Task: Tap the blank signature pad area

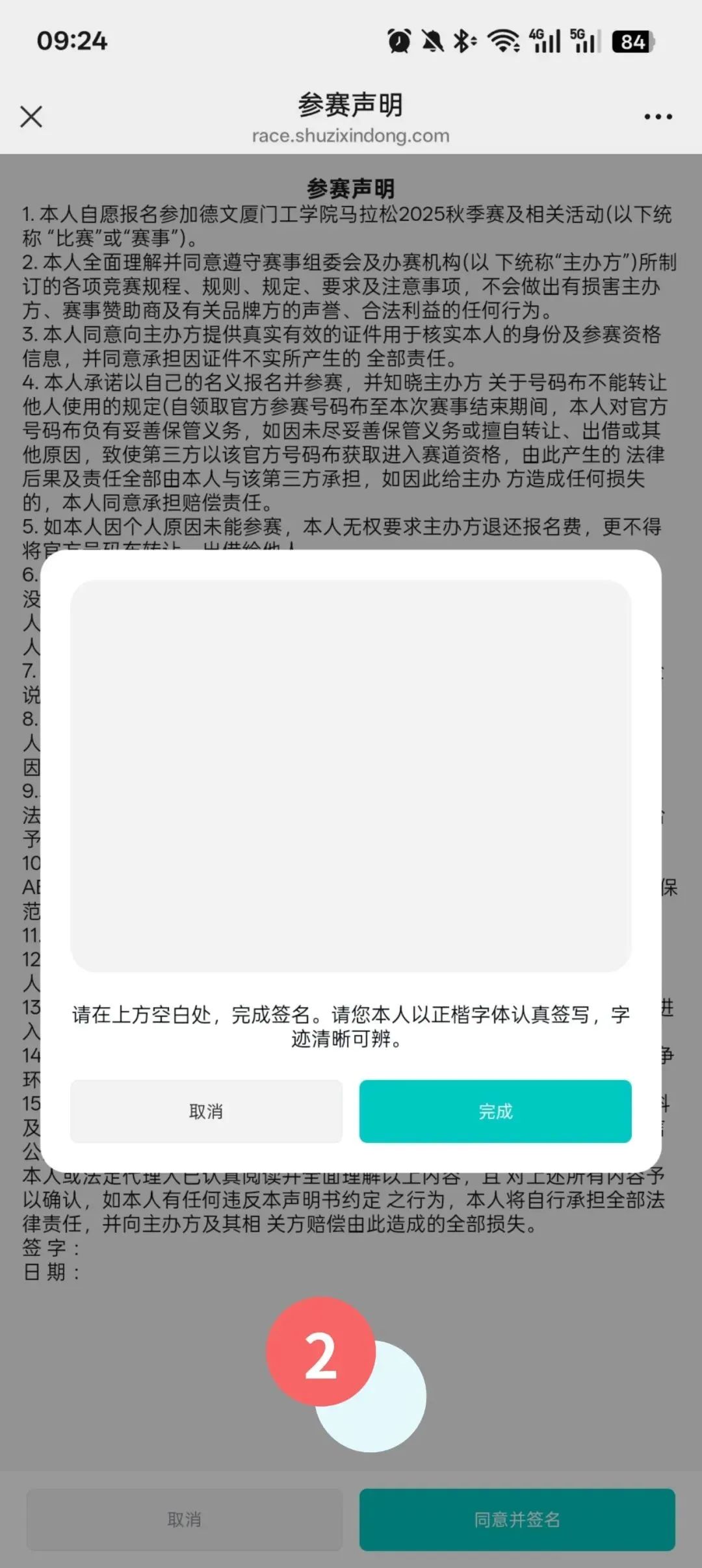Action: [351, 776]
